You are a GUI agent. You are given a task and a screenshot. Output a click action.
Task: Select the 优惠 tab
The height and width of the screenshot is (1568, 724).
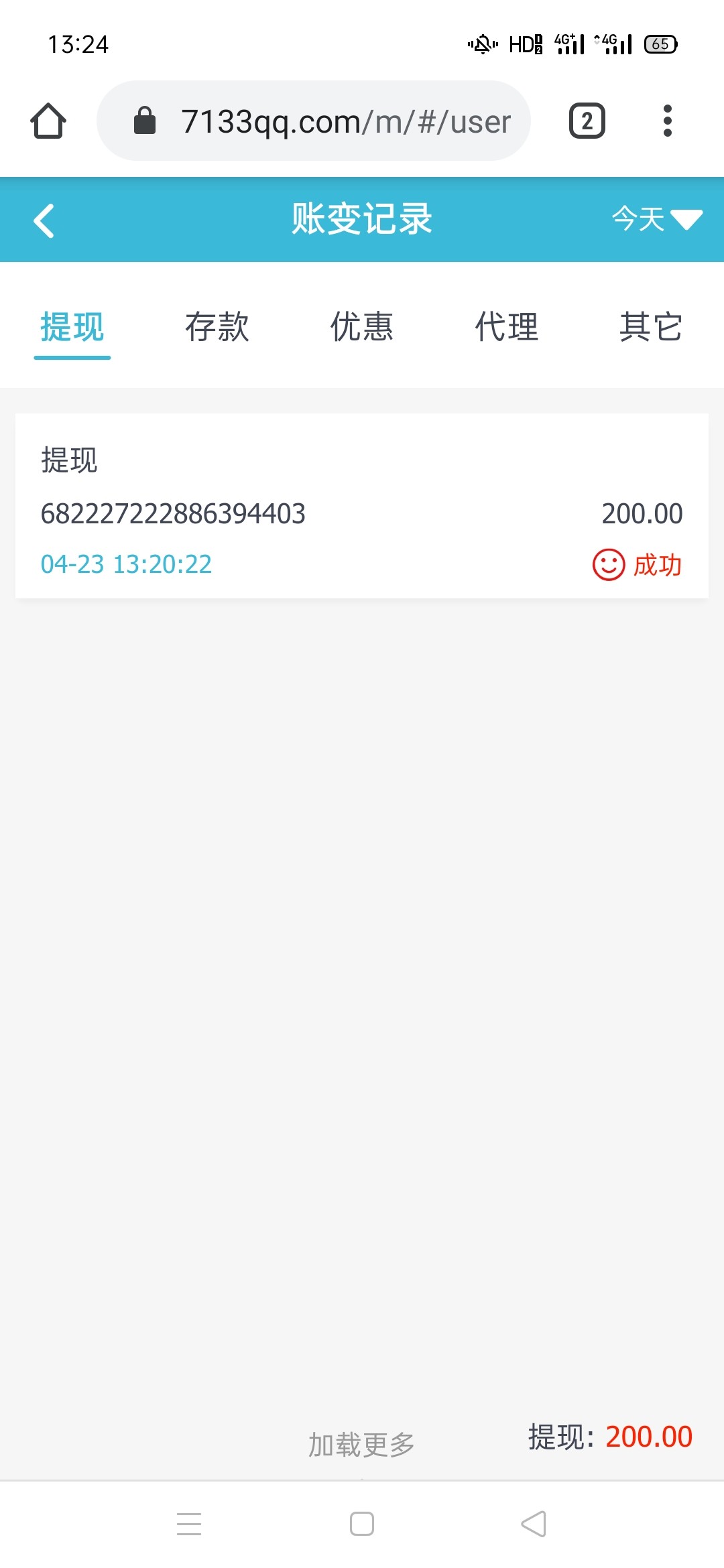(x=362, y=327)
